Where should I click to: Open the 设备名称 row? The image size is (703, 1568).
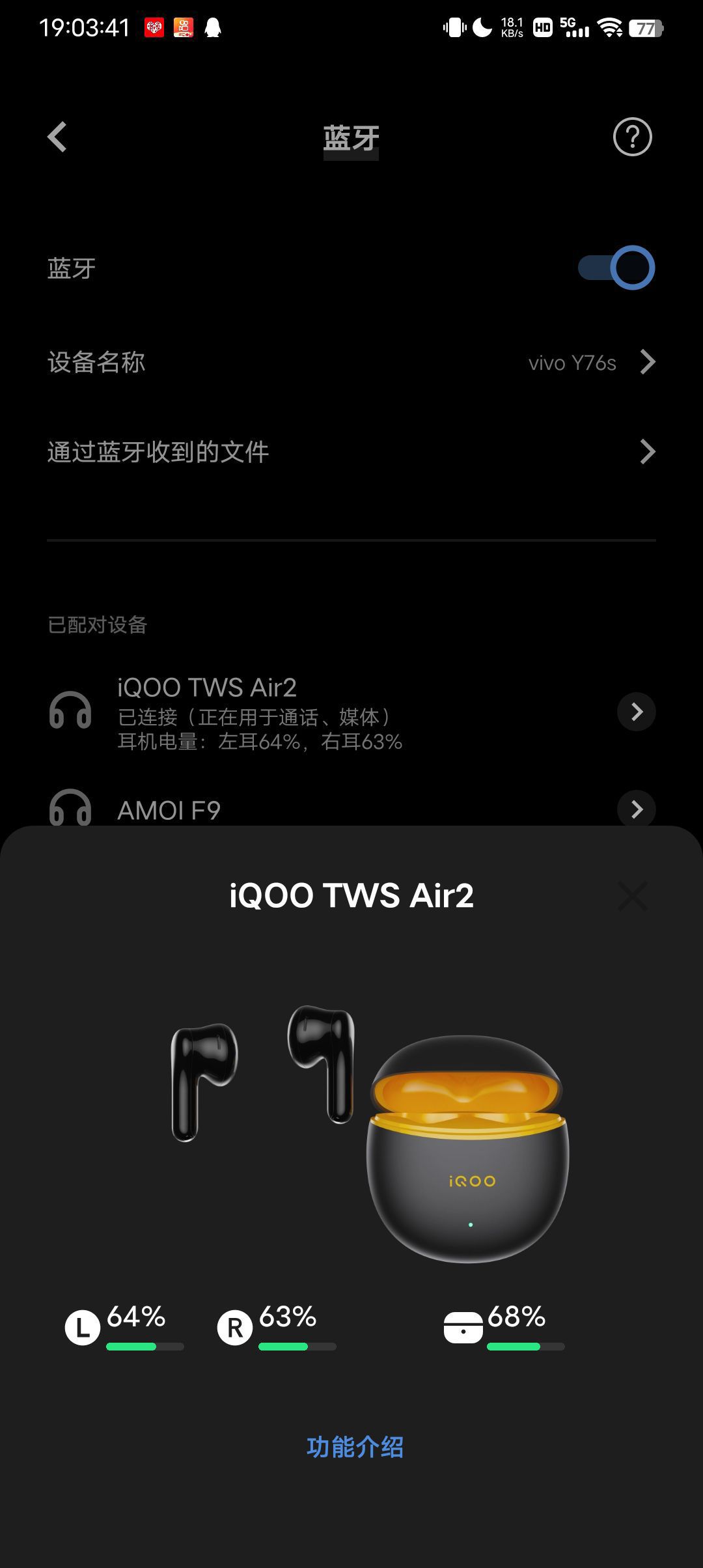[351, 362]
